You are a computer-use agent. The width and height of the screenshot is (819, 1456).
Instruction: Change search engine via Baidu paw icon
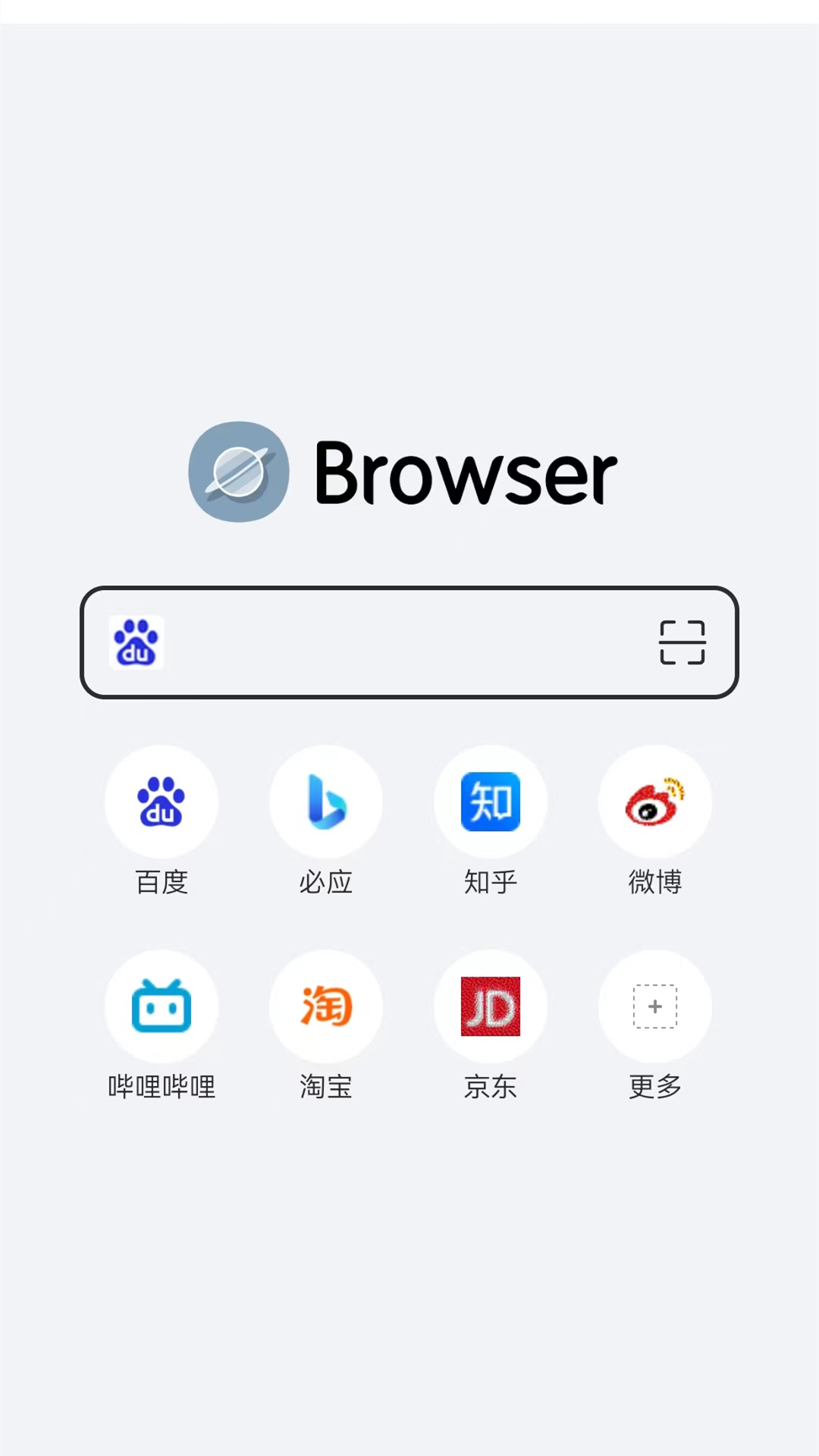(x=136, y=642)
